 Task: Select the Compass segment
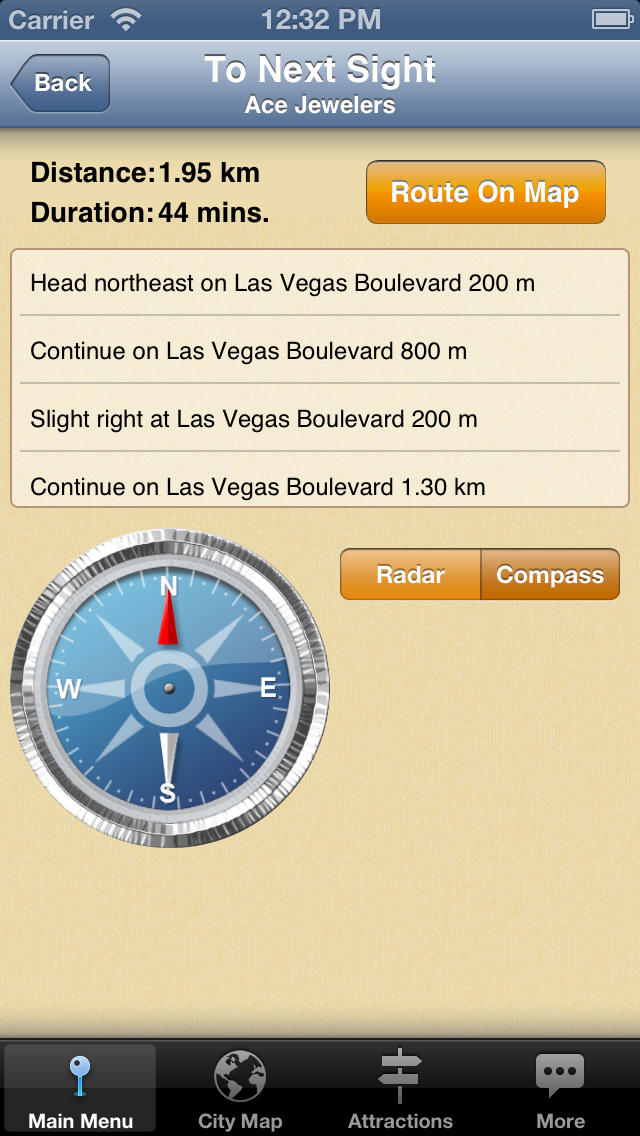pos(550,574)
